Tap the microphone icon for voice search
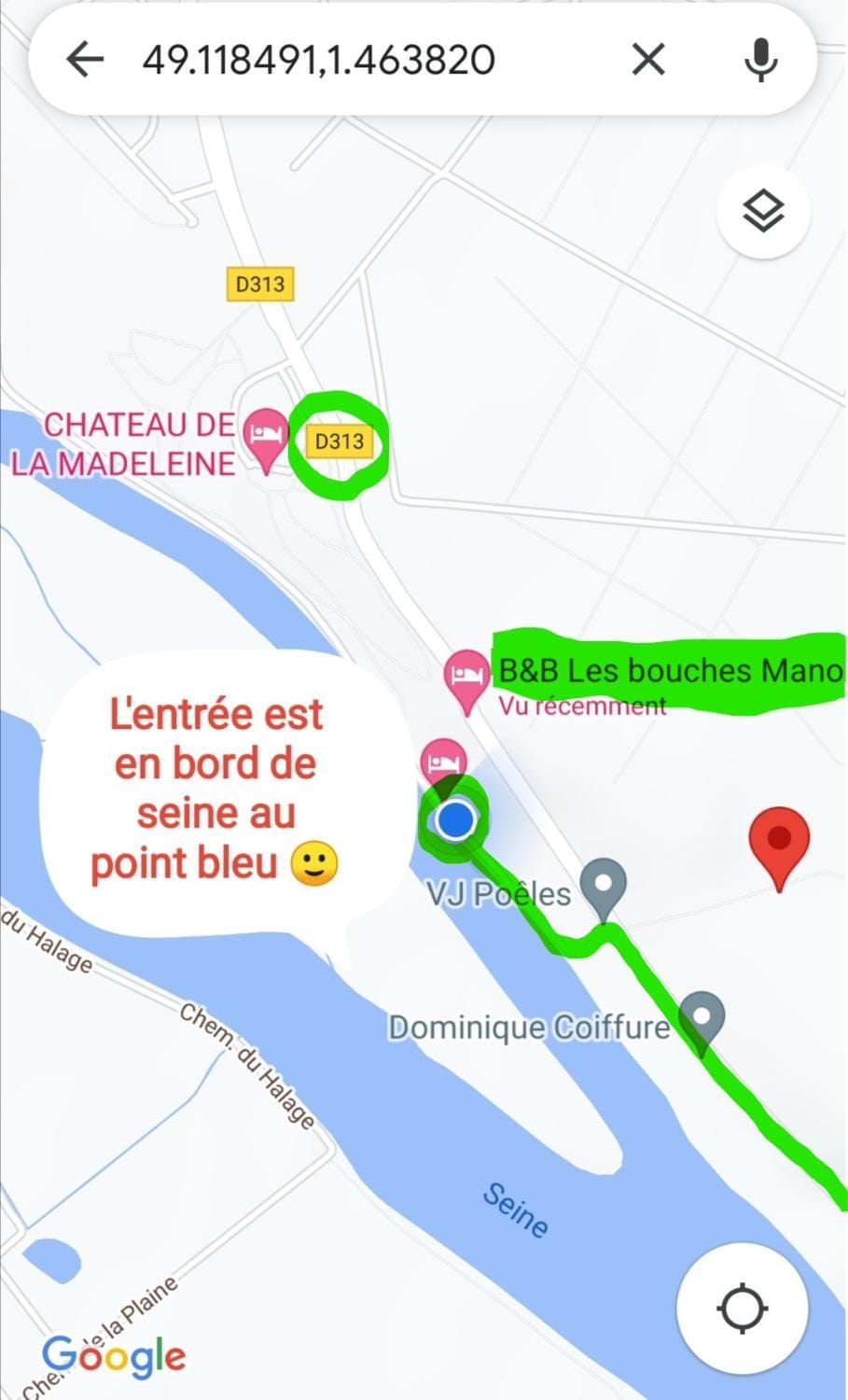This screenshot has width=848, height=1400. click(x=761, y=59)
